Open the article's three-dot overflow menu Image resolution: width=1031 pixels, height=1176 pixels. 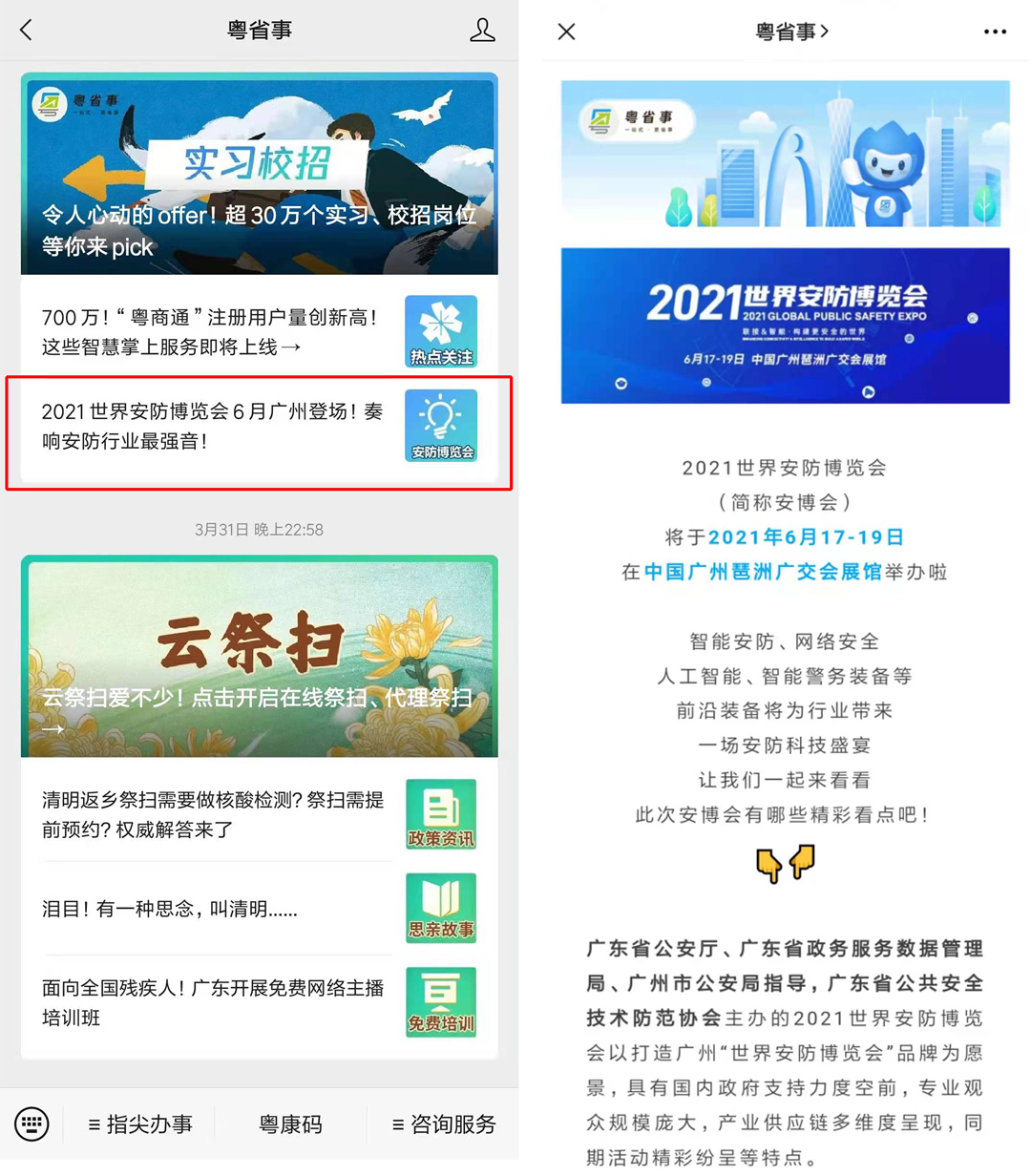coord(995,31)
